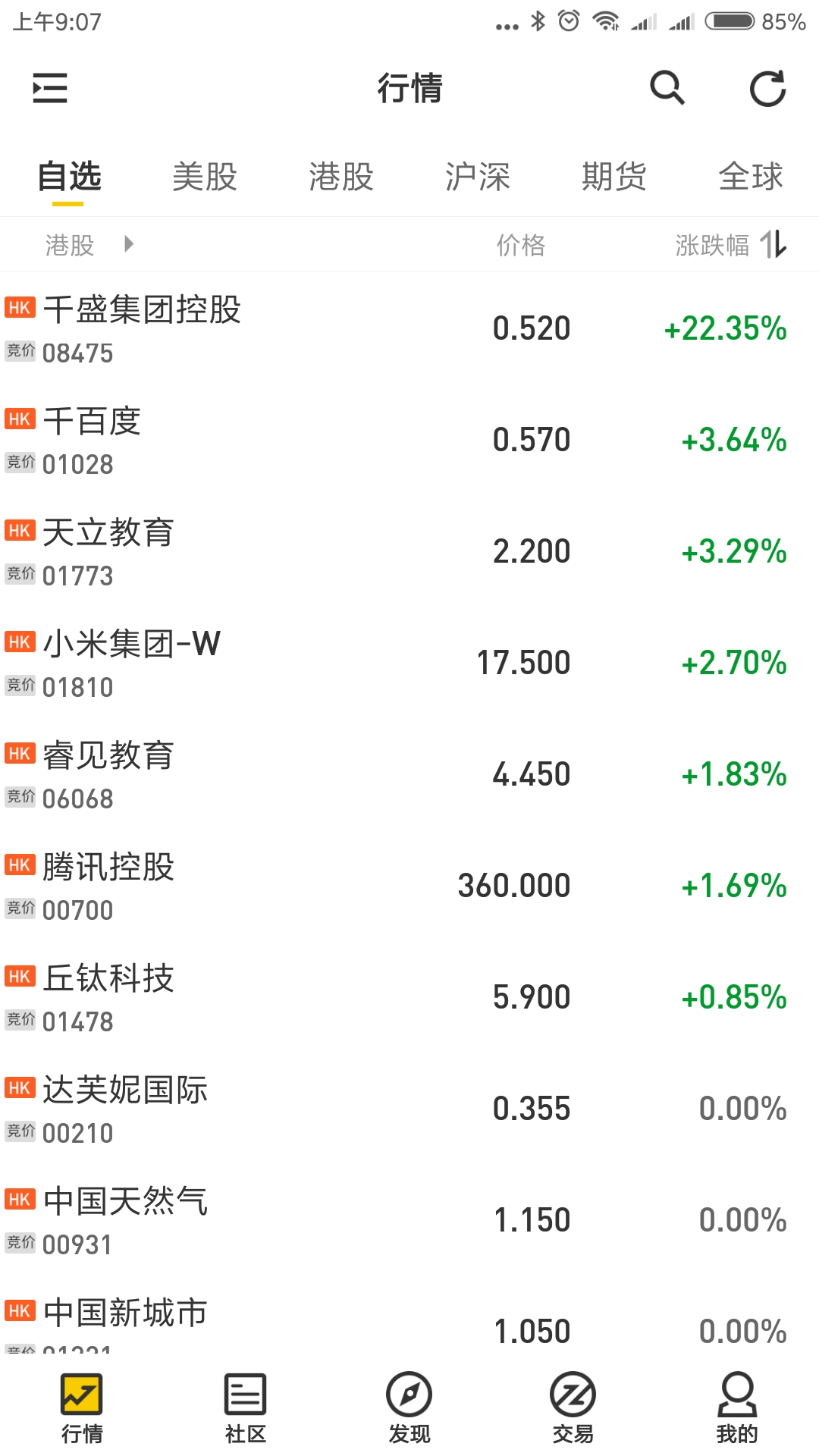
Task: Switch to 社区 bottom tab
Action: [x=246, y=1407]
